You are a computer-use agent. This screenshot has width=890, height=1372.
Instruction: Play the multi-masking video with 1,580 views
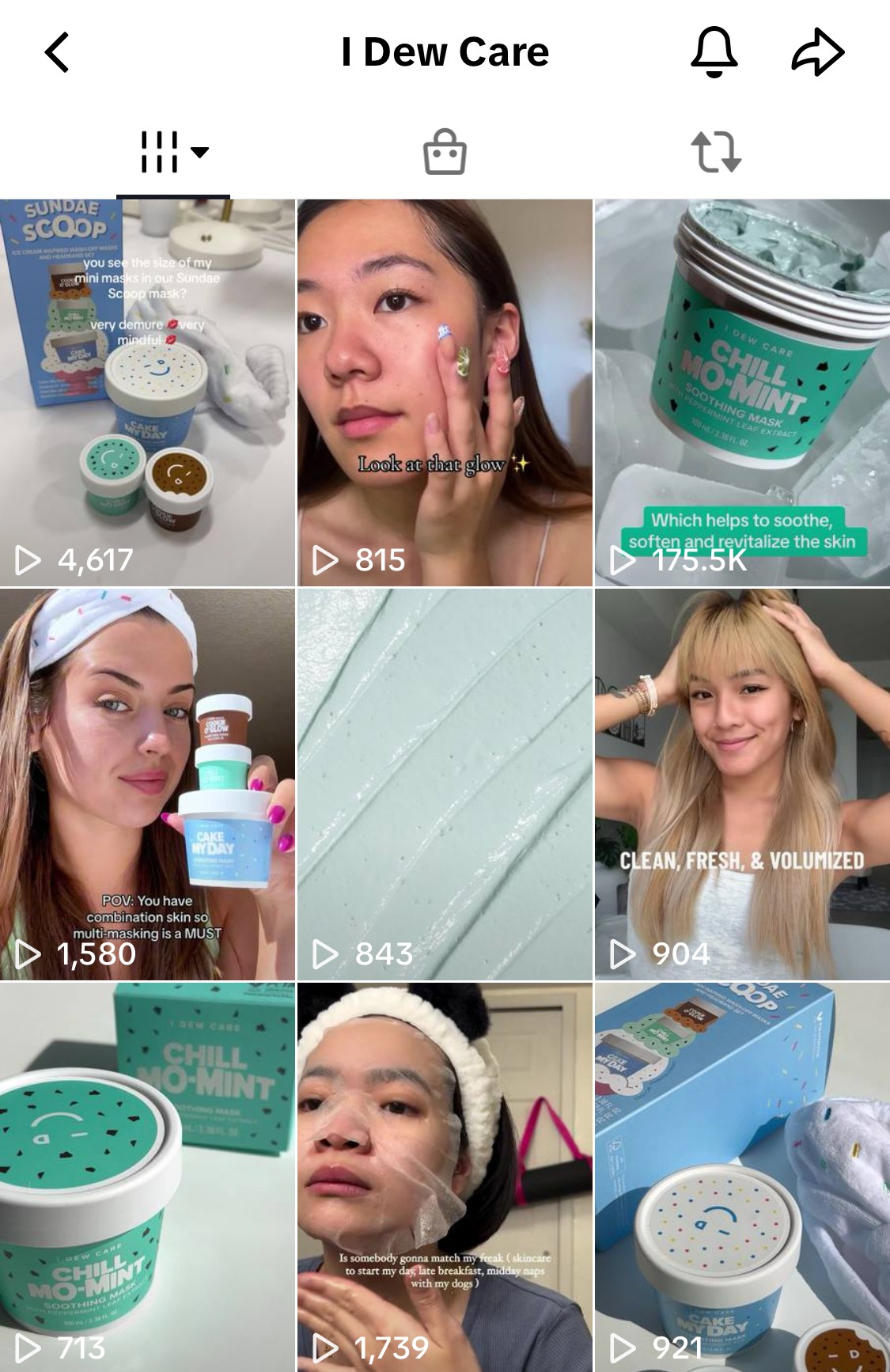pyautogui.click(x=147, y=785)
